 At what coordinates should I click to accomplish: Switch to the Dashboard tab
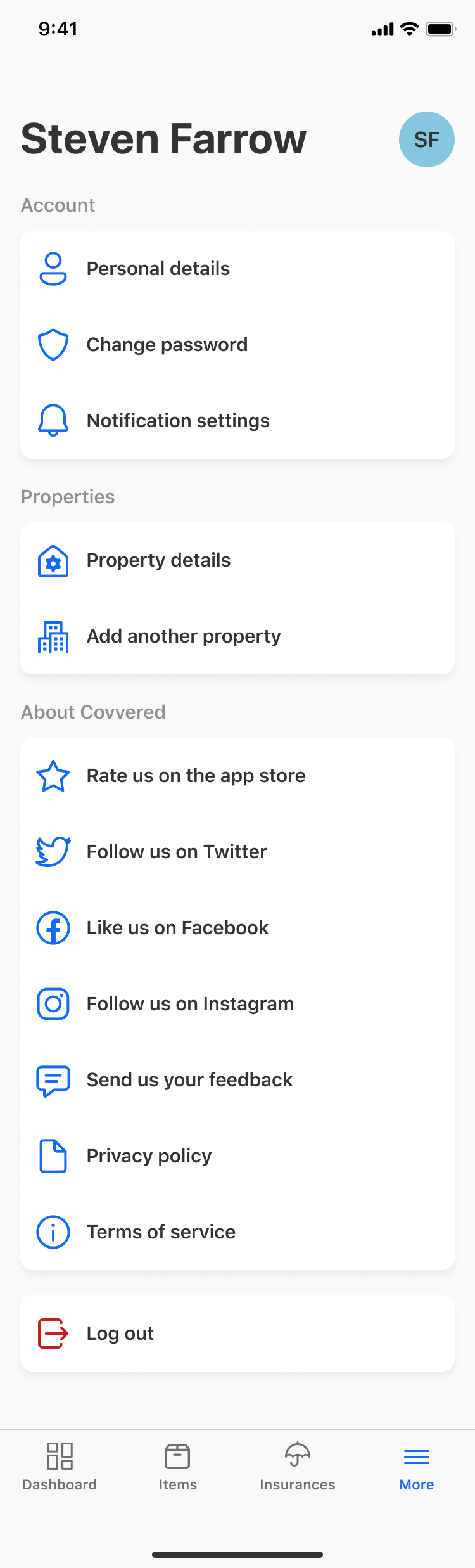pyautogui.click(x=60, y=1467)
